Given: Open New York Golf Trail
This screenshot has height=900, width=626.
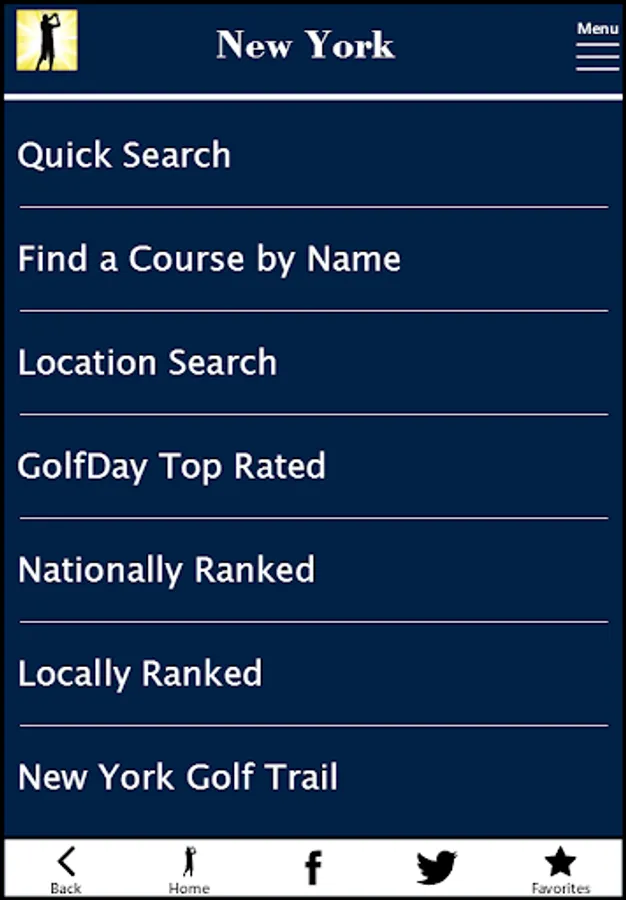Looking at the screenshot, I should 313,777.
